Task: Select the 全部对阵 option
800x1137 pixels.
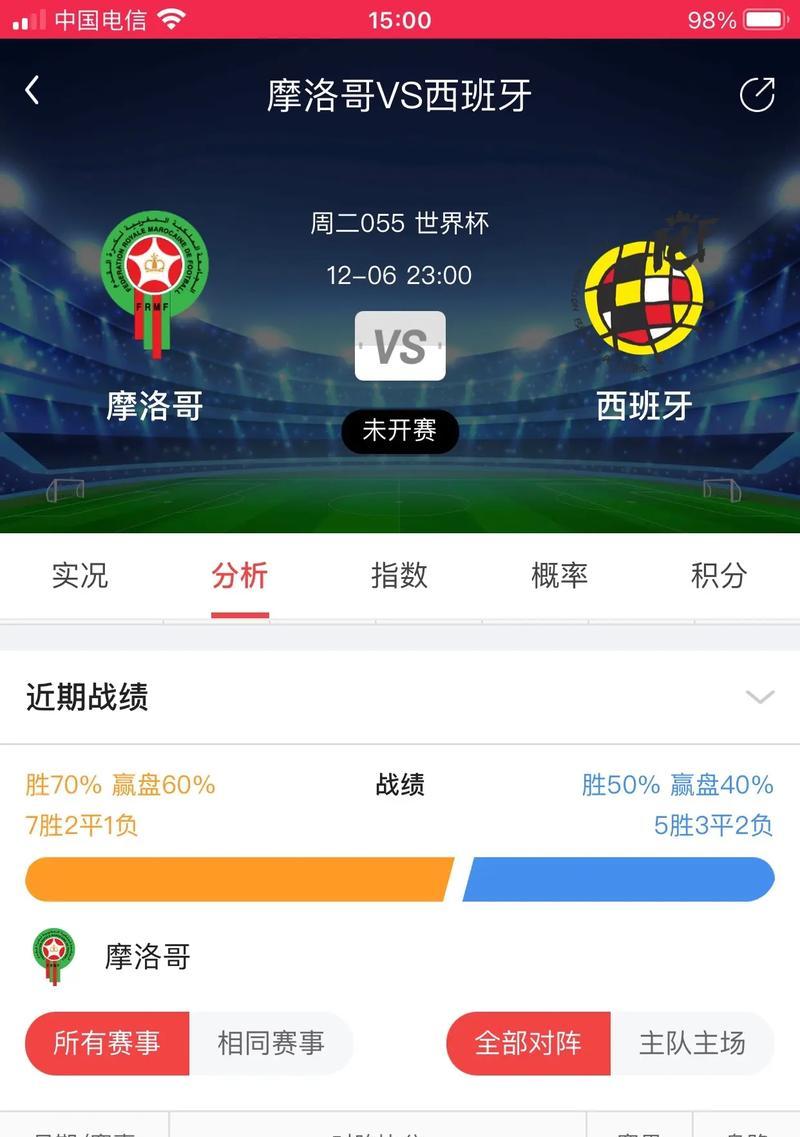Action: pos(528,1043)
